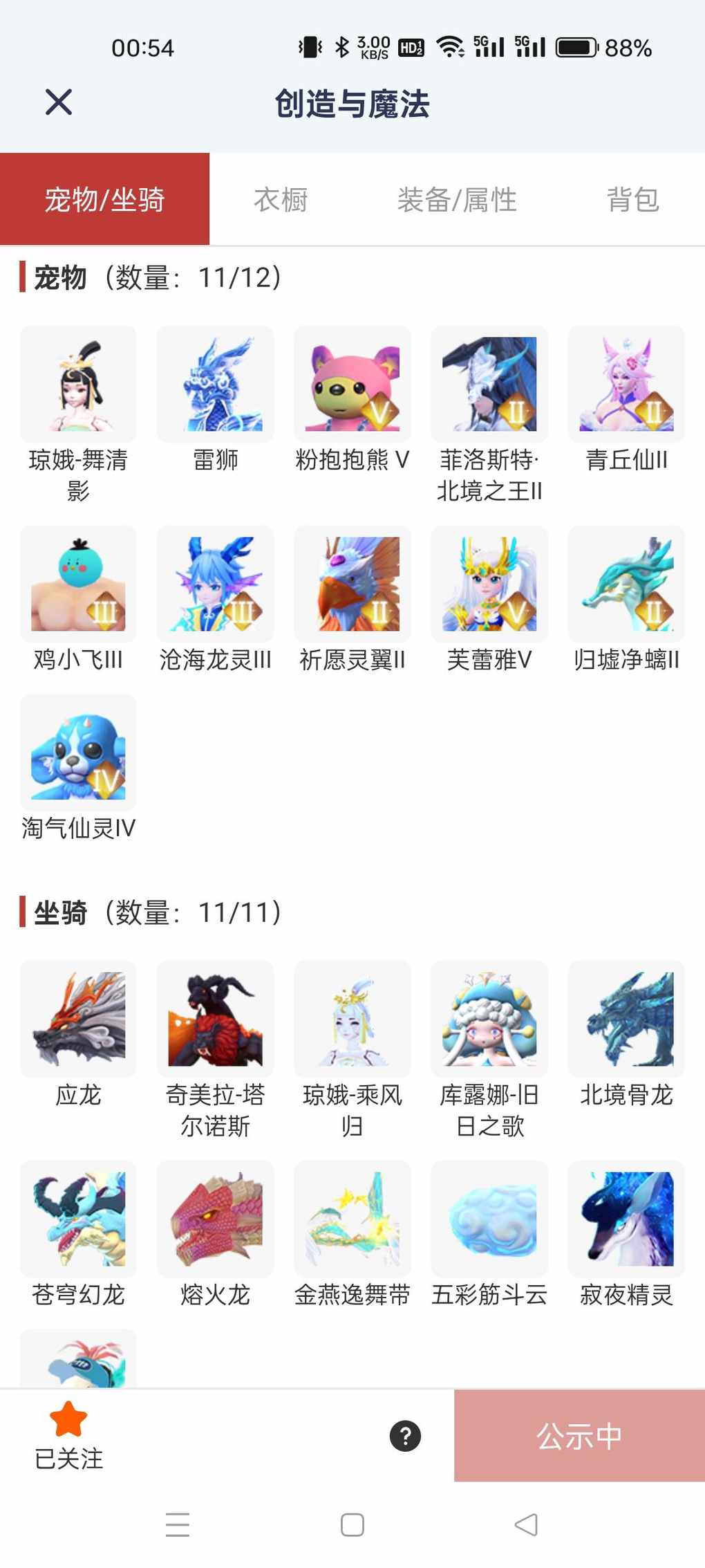Select the 宠物/坐骑 tab
Viewport: 705px width, 1568px height.
tap(104, 200)
